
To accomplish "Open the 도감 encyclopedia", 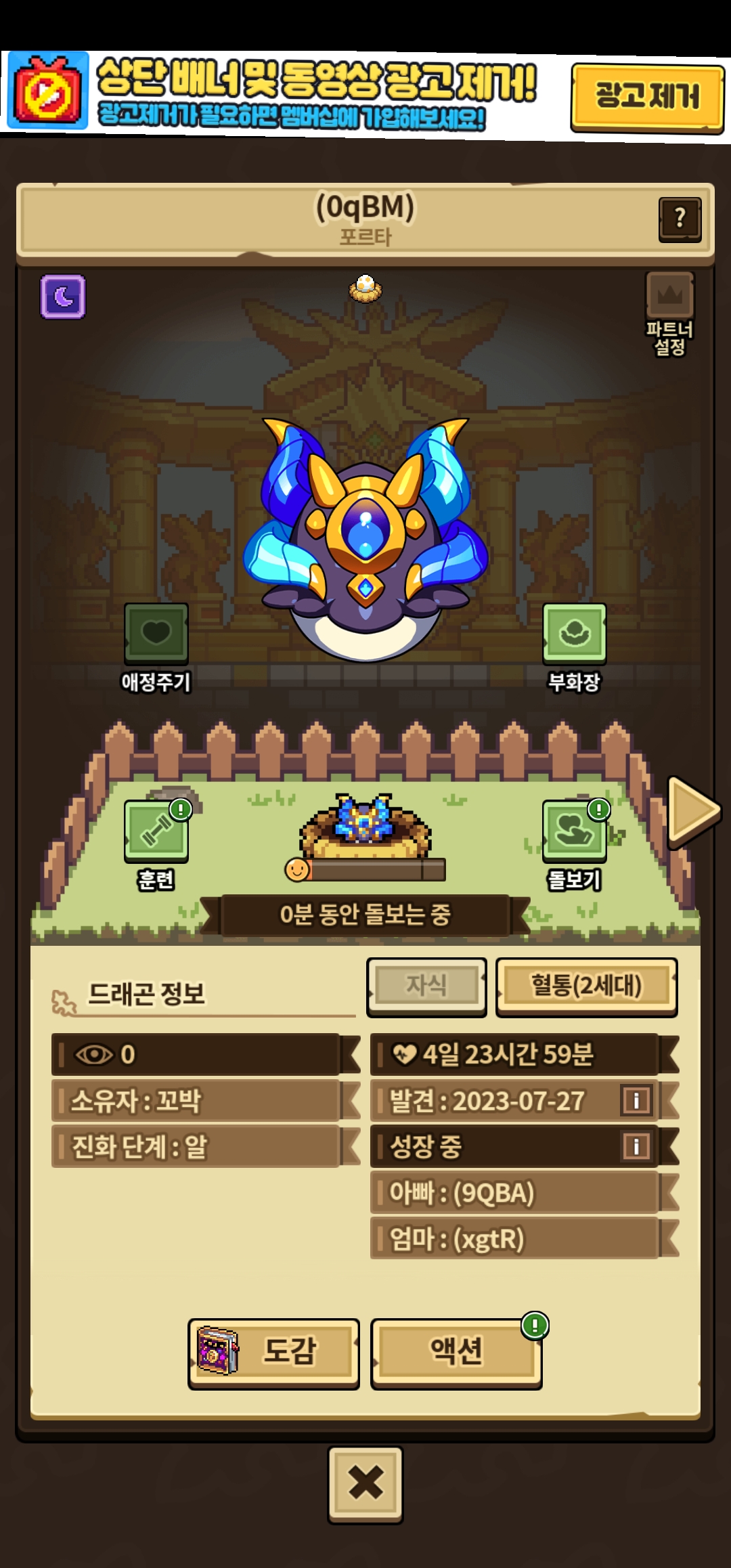I will (x=274, y=1351).
